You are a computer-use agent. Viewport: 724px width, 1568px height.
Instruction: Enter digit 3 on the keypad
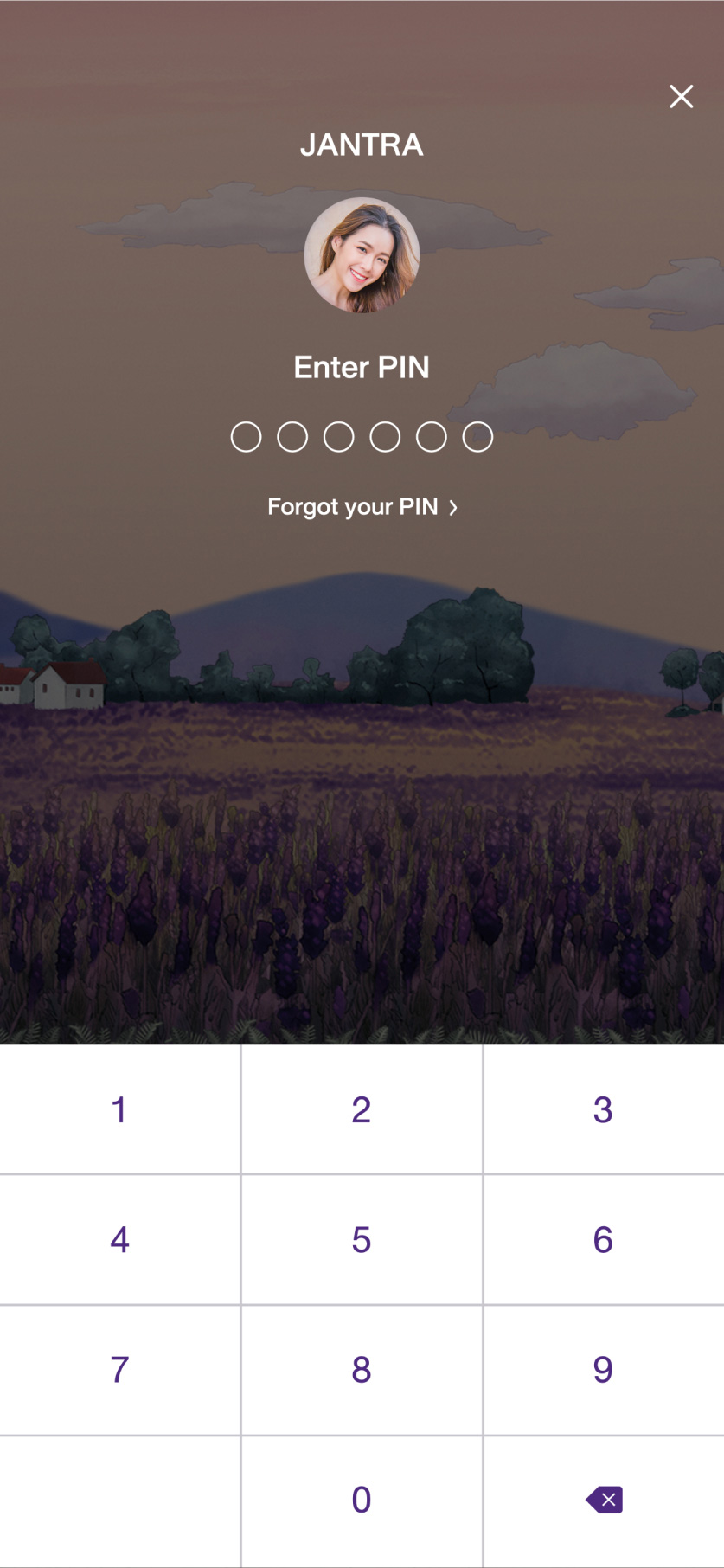click(603, 1109)
